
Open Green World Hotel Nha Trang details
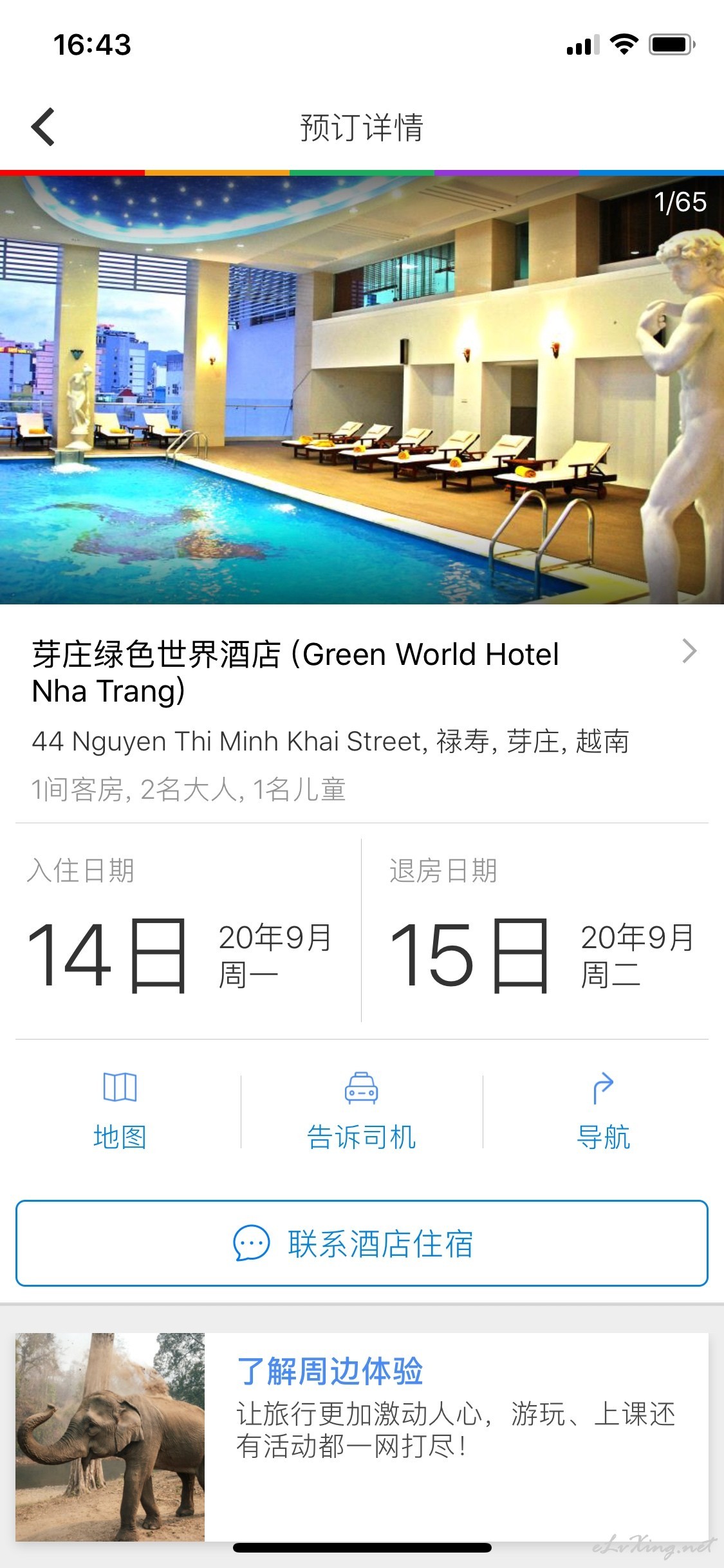pyautogui.click(x=362, y=672)
